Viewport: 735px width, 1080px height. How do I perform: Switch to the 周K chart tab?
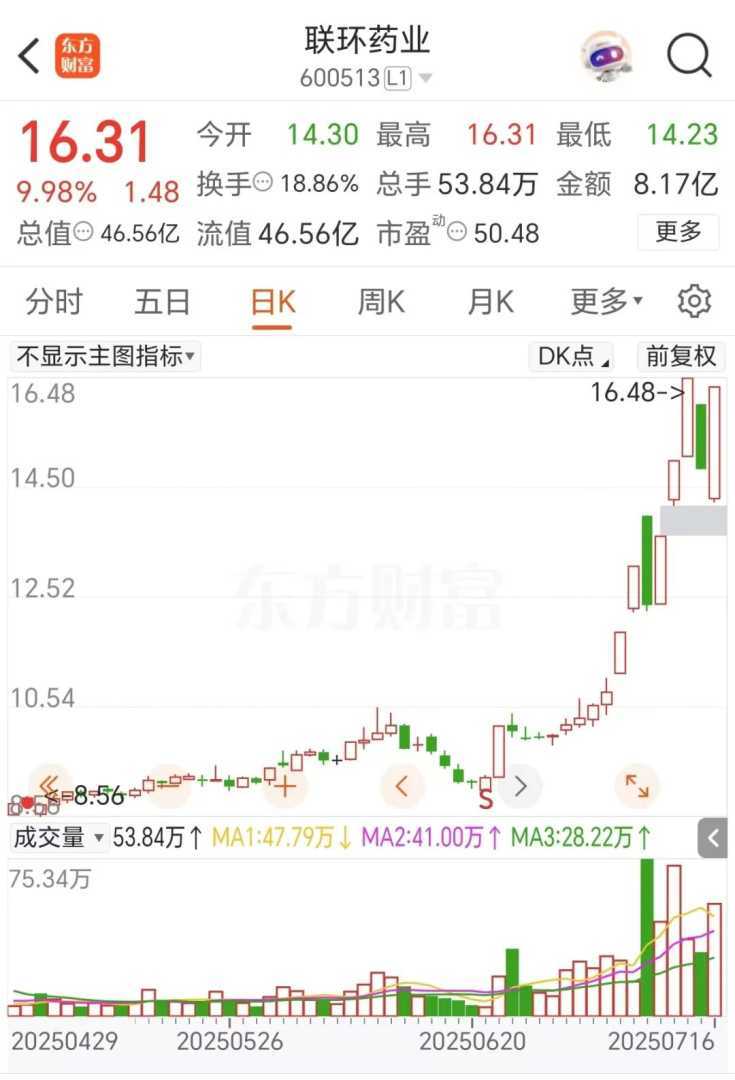pyautogui.click(x=381, y=301)
